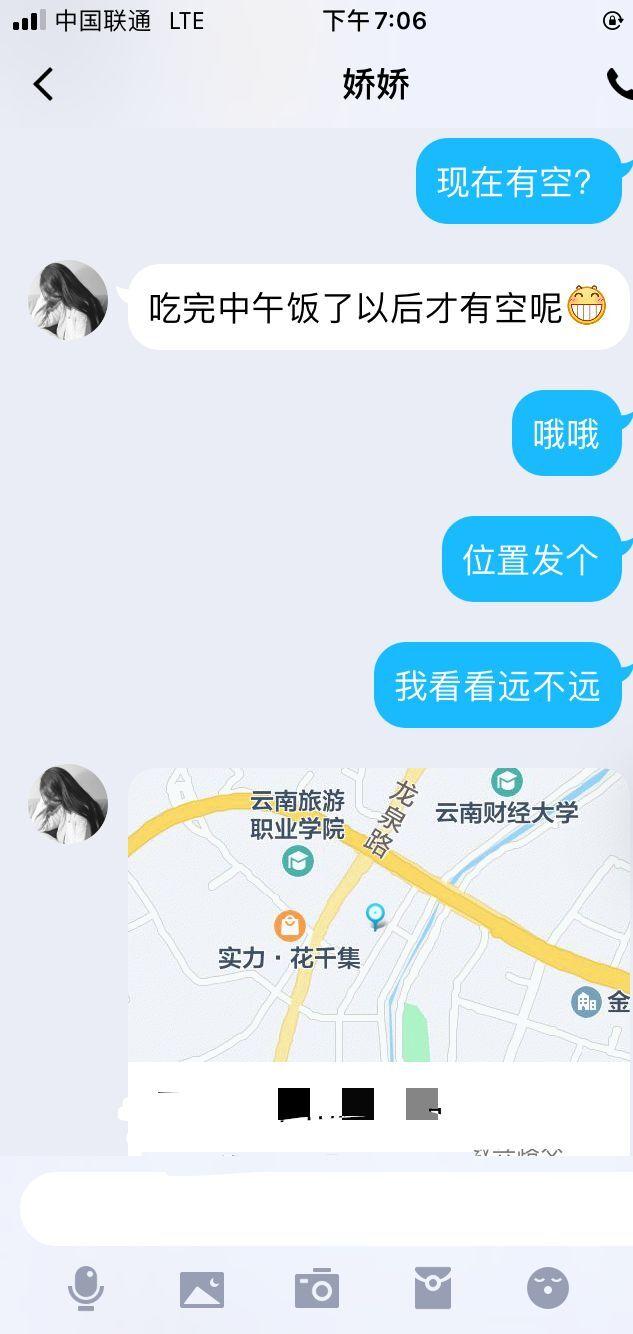The width and height of the screenshot is (633, 1334).
Task: Open the emoji sticker panel
Action: point(547,1288)
